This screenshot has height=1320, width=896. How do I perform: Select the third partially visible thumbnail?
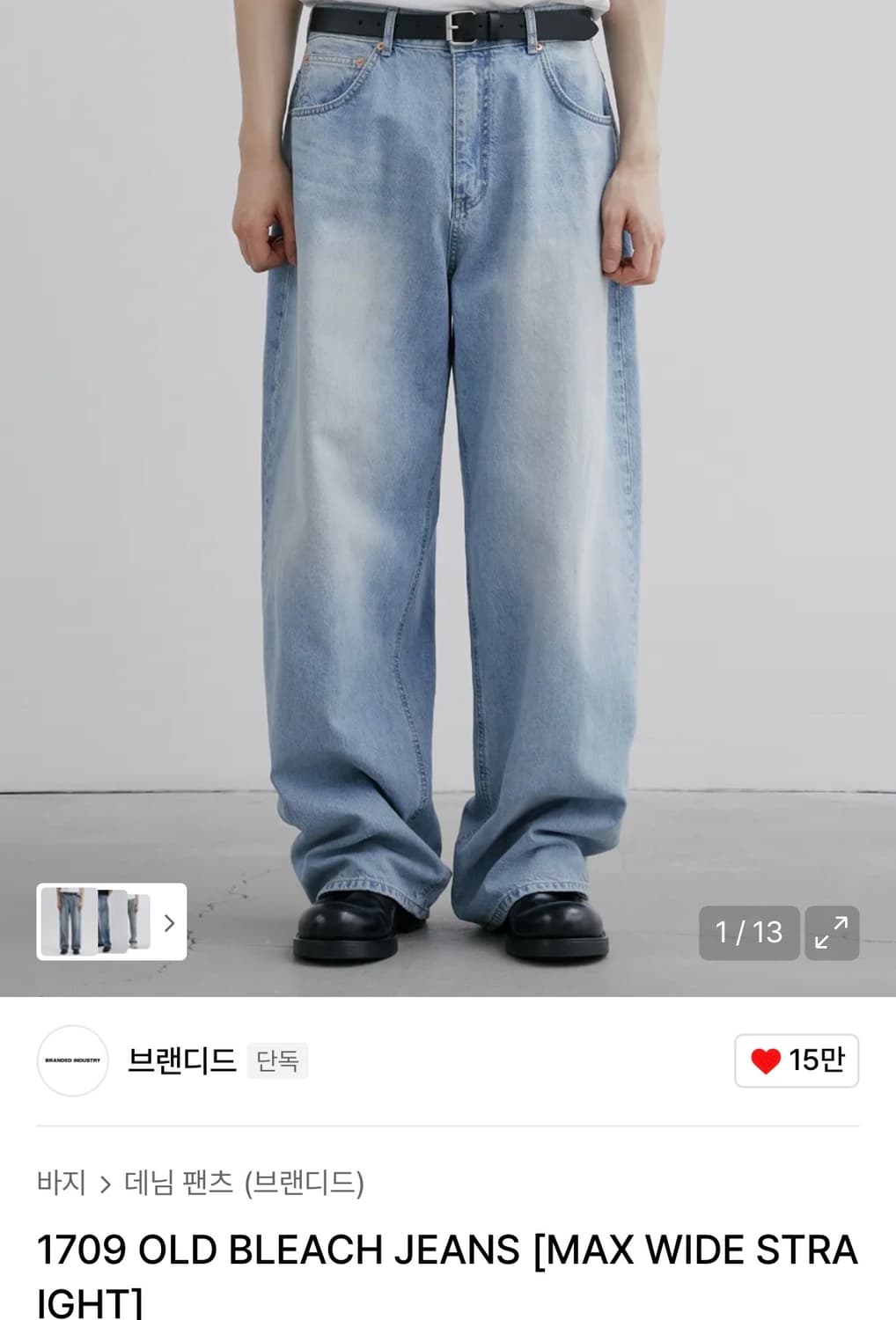click(x=141, y=921)
